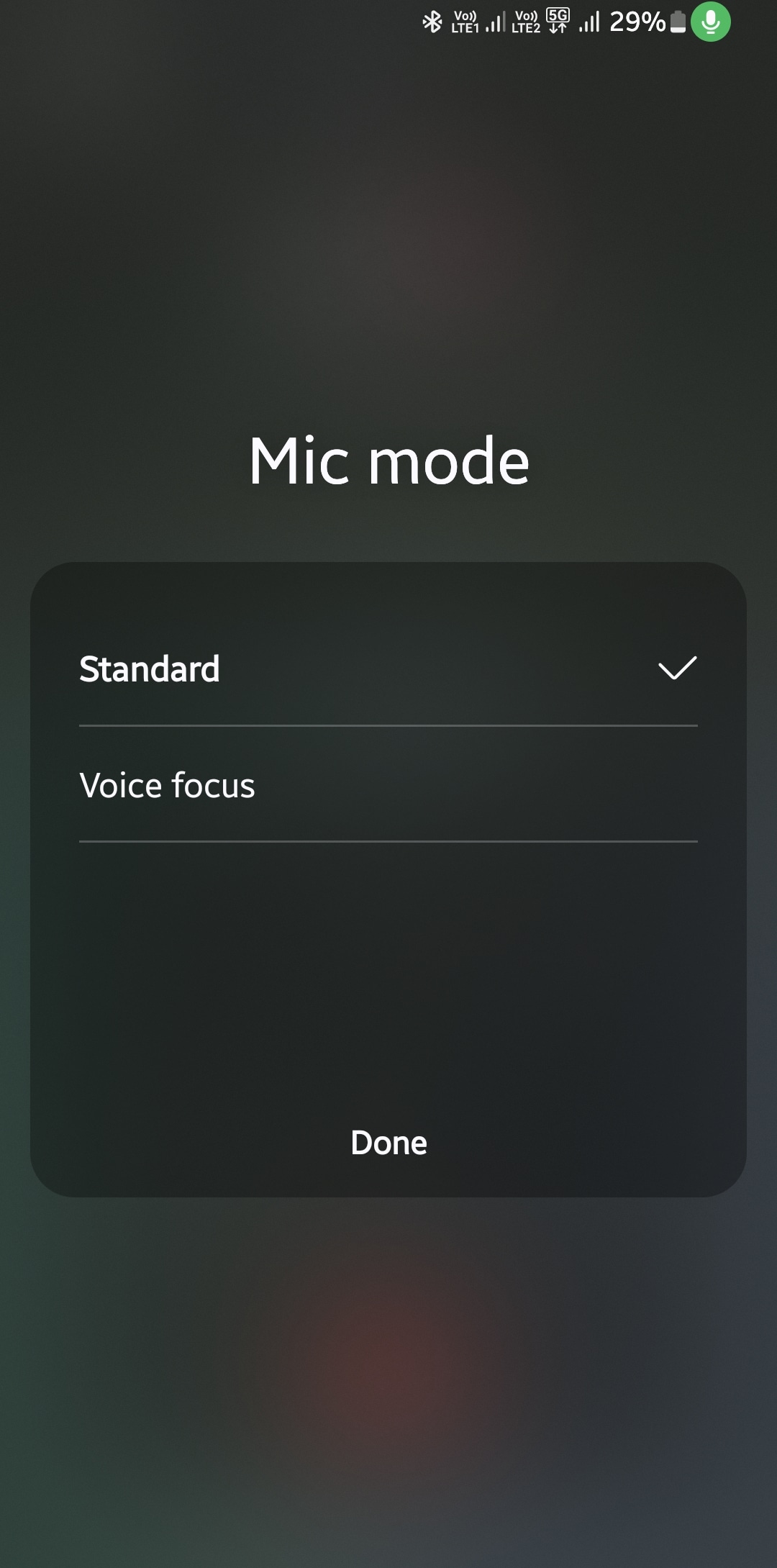Select the Standard mic mode
The width and height of the screenshot is (777, 1568).
388,669
